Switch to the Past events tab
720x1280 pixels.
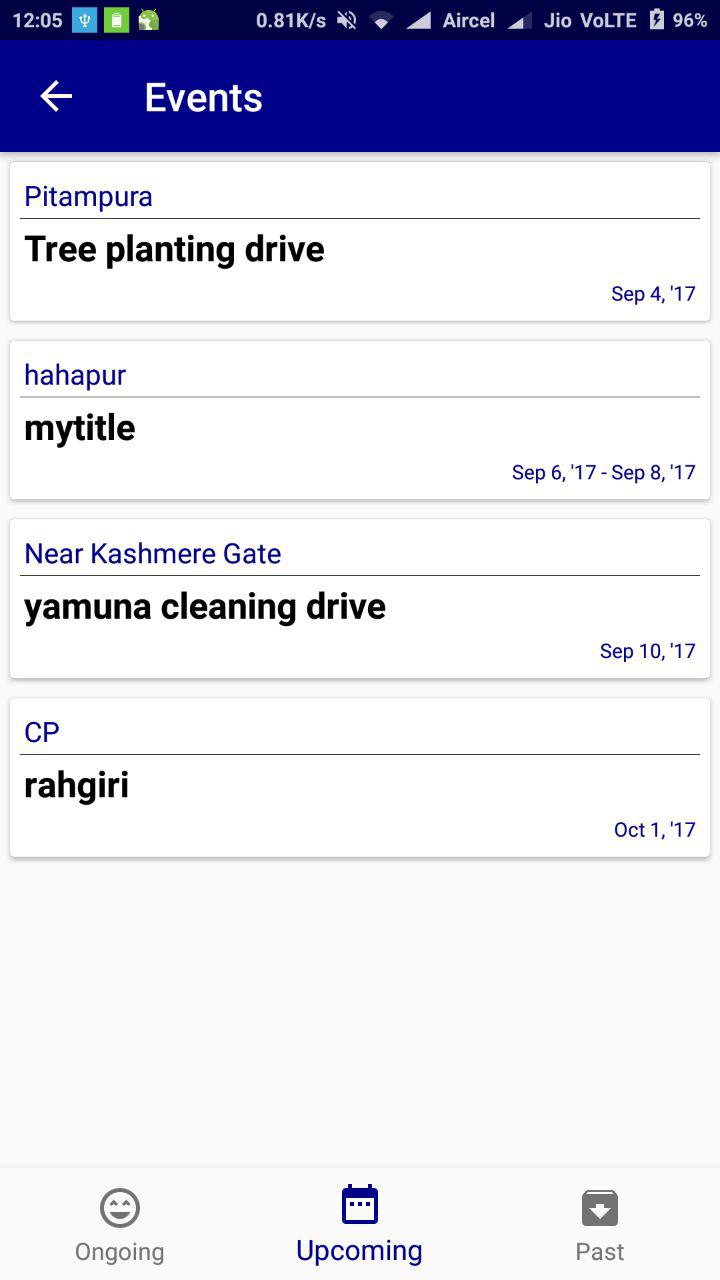[x=600, y=1226]
